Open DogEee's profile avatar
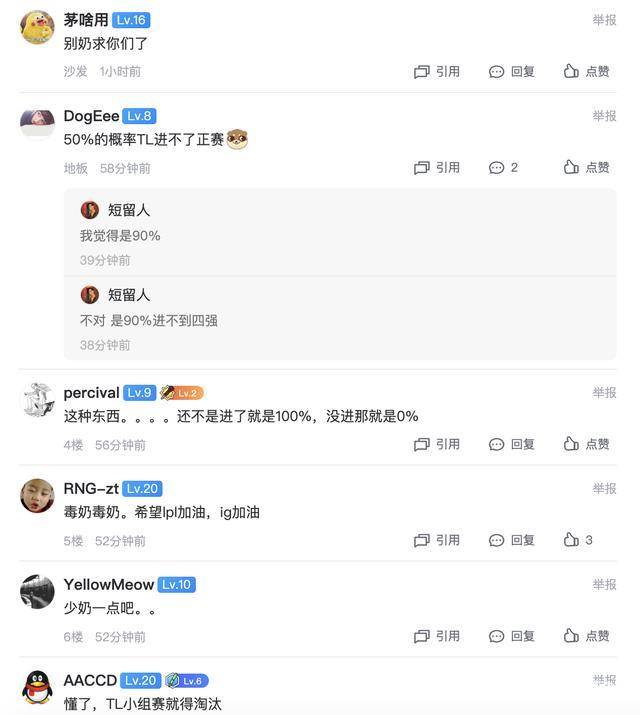 (x=37, y=121)
